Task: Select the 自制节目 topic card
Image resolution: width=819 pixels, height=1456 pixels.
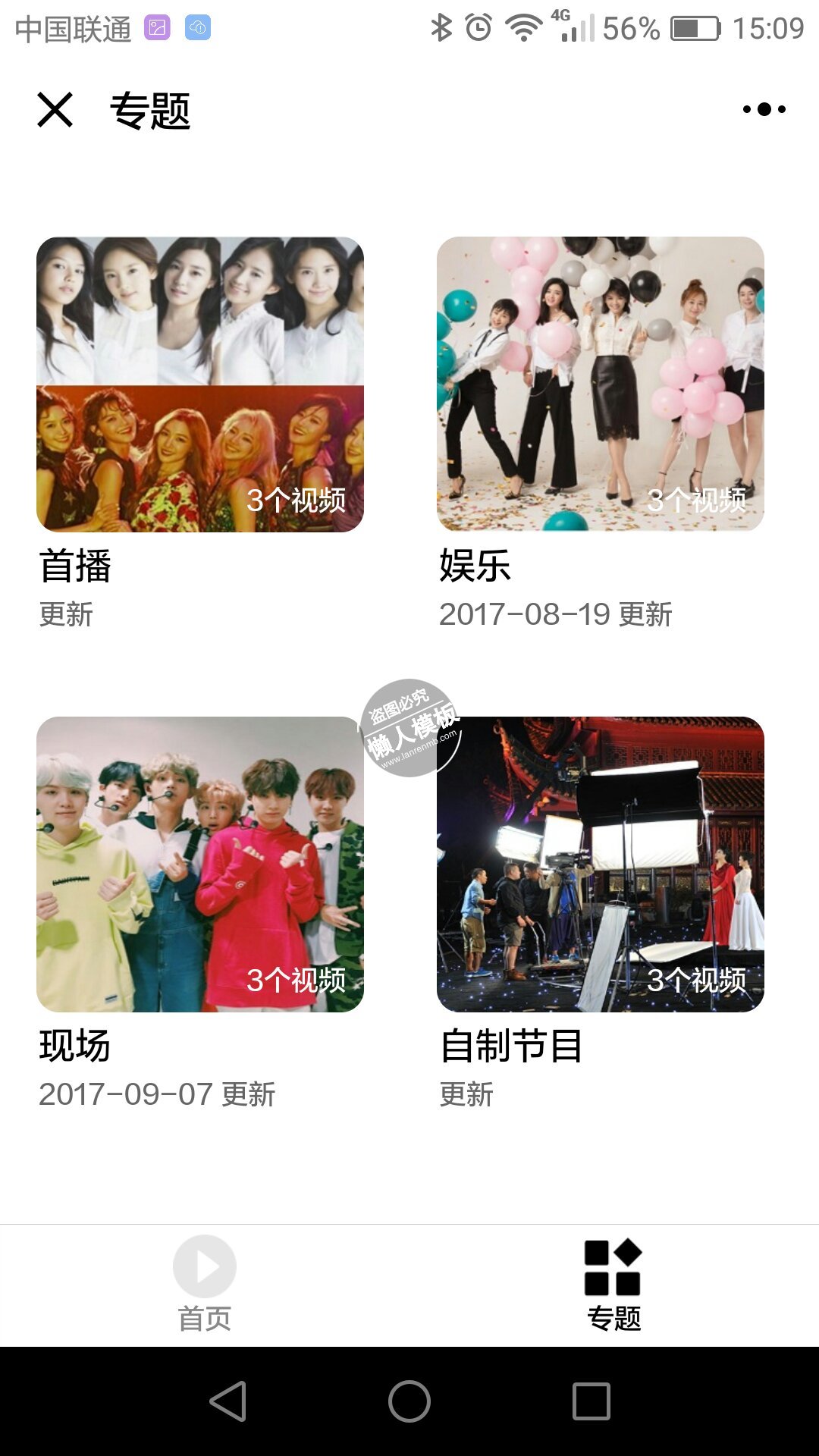Action: [x=600, y=864]
